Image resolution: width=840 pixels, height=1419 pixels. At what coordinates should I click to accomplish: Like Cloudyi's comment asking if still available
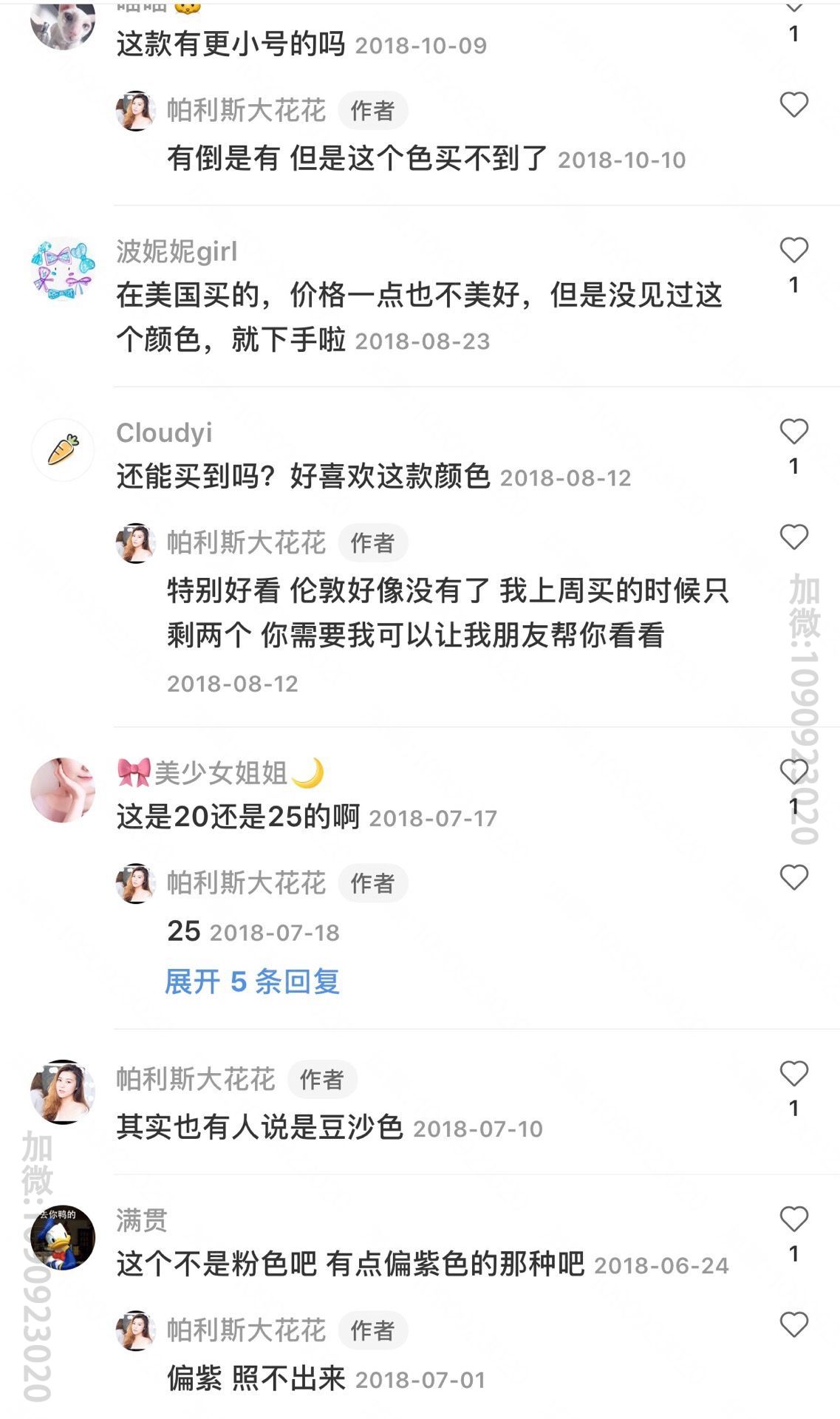coord(793,432)
